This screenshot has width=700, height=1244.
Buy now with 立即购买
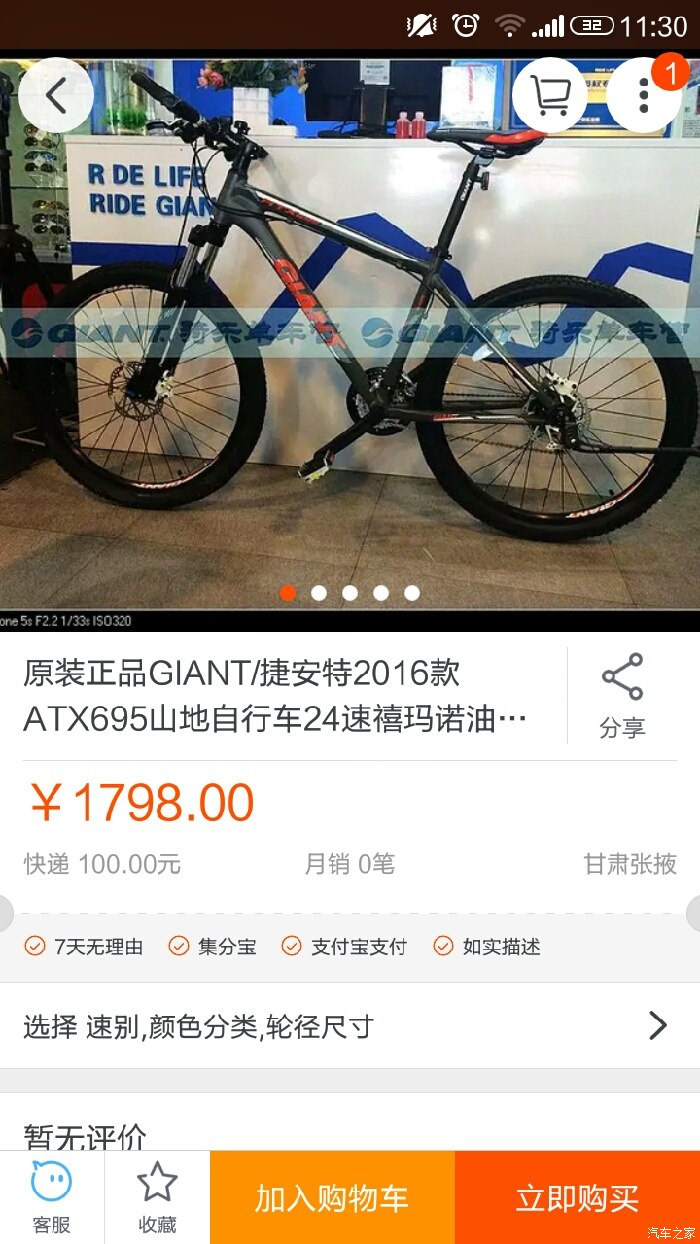tap(577, 1198)
